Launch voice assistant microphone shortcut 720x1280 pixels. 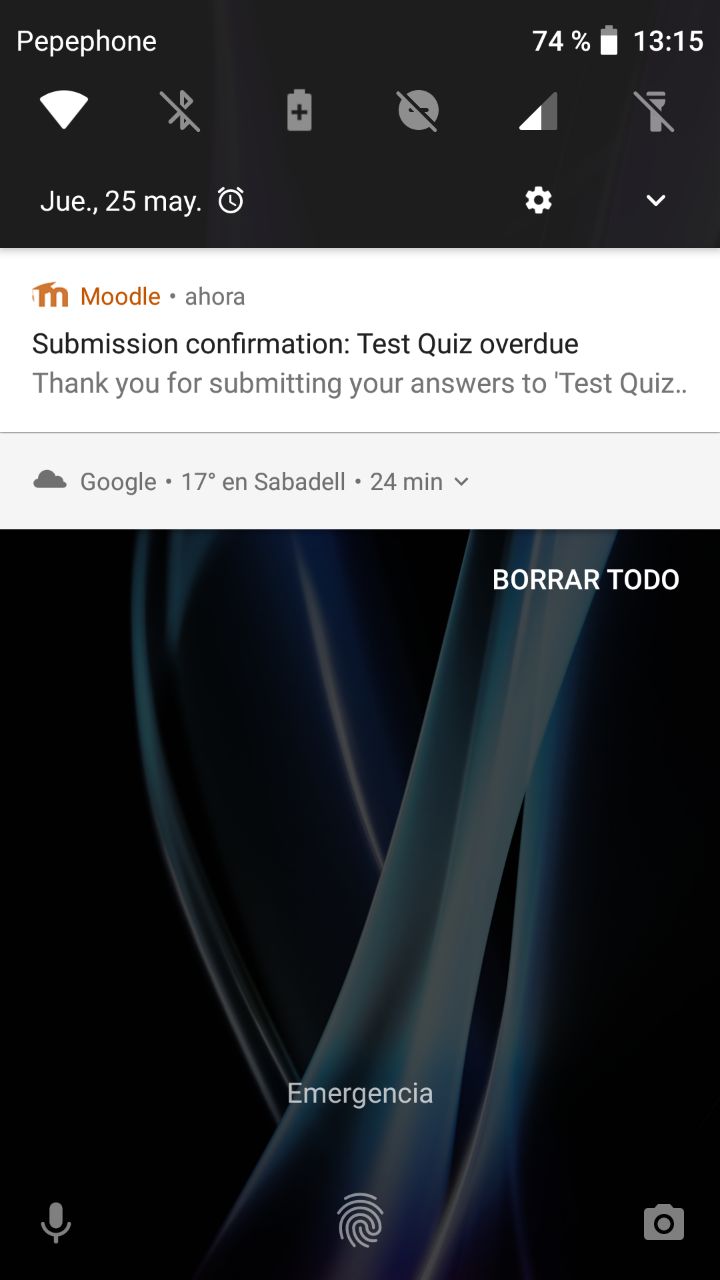56,1222
